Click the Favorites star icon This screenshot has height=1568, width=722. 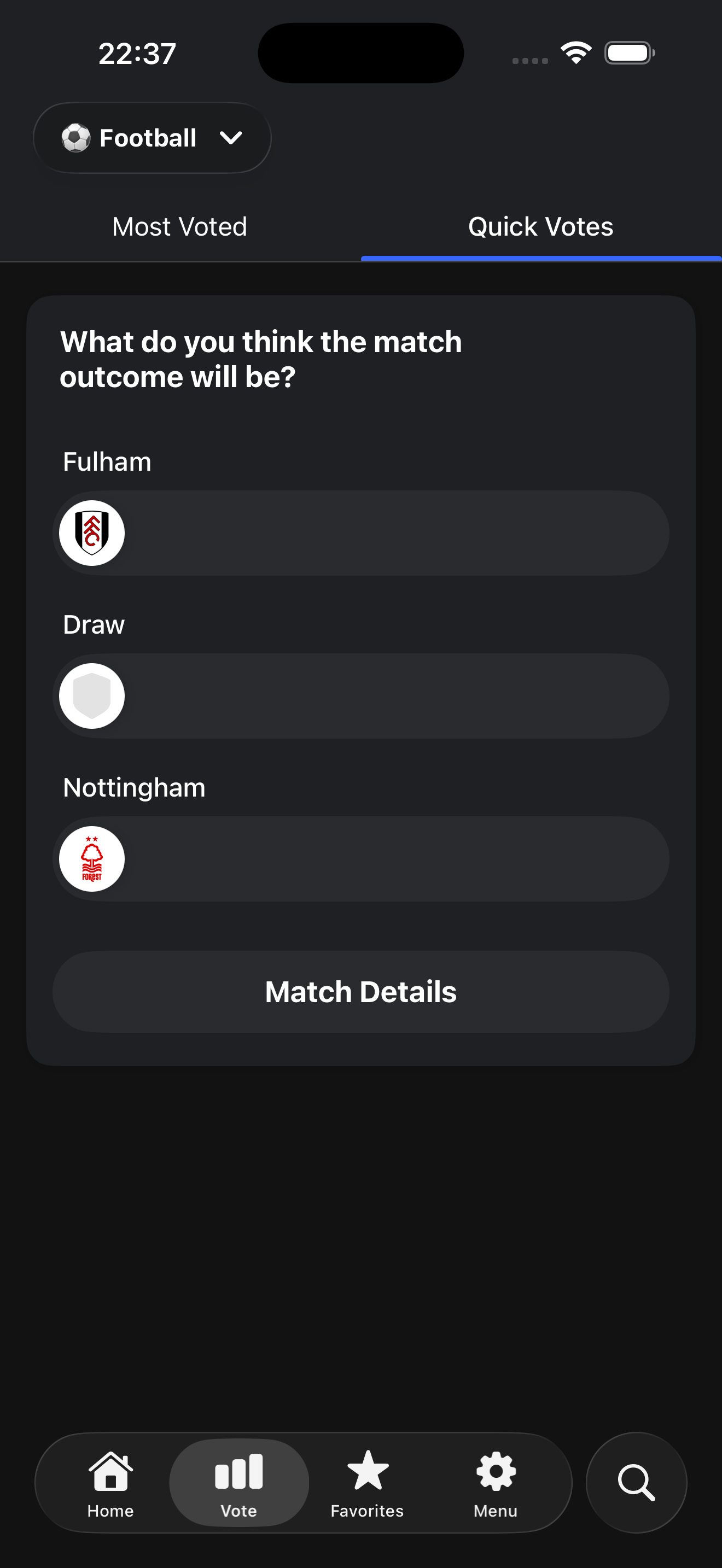[x=366, y=1471]
